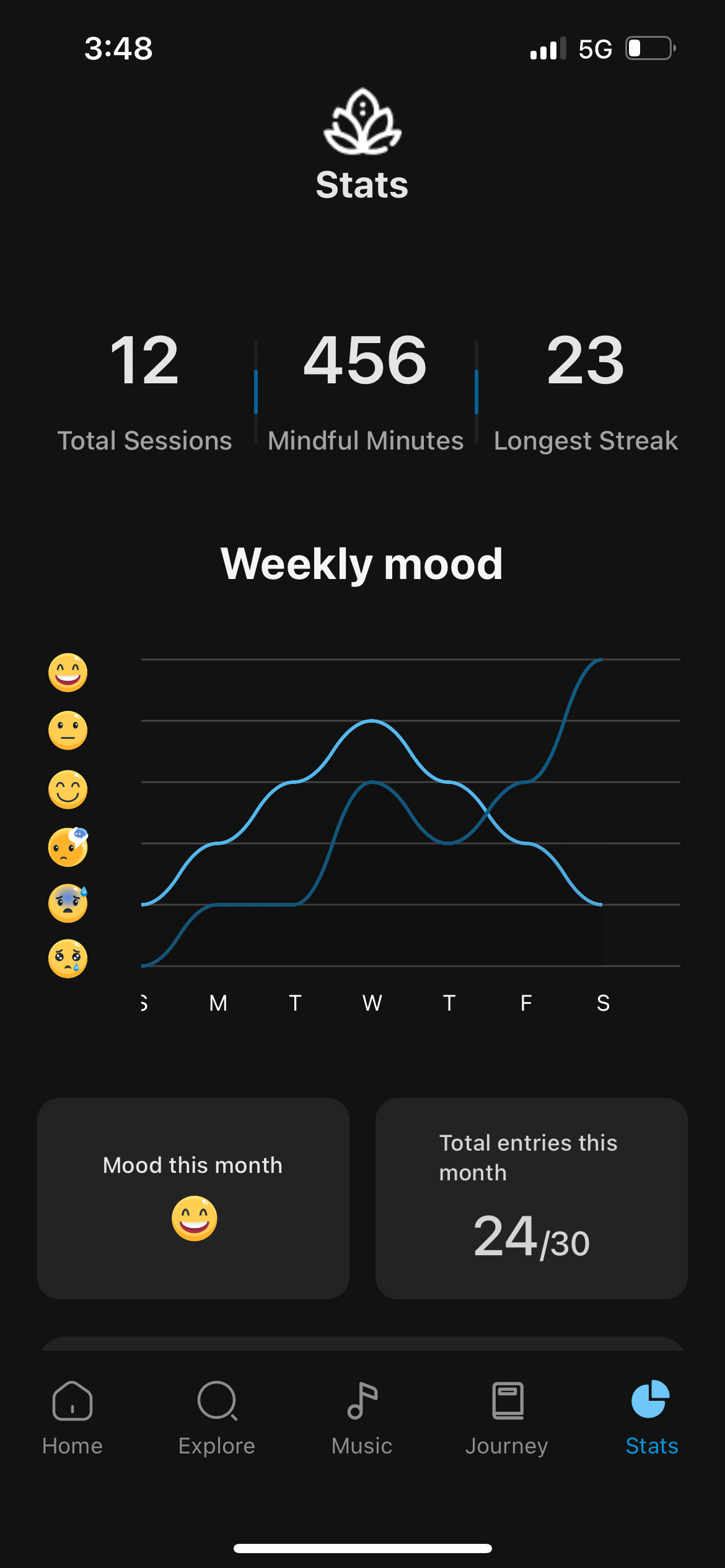Go to the Home tab
This screenshot has width=725, height=1568.
72,1417
